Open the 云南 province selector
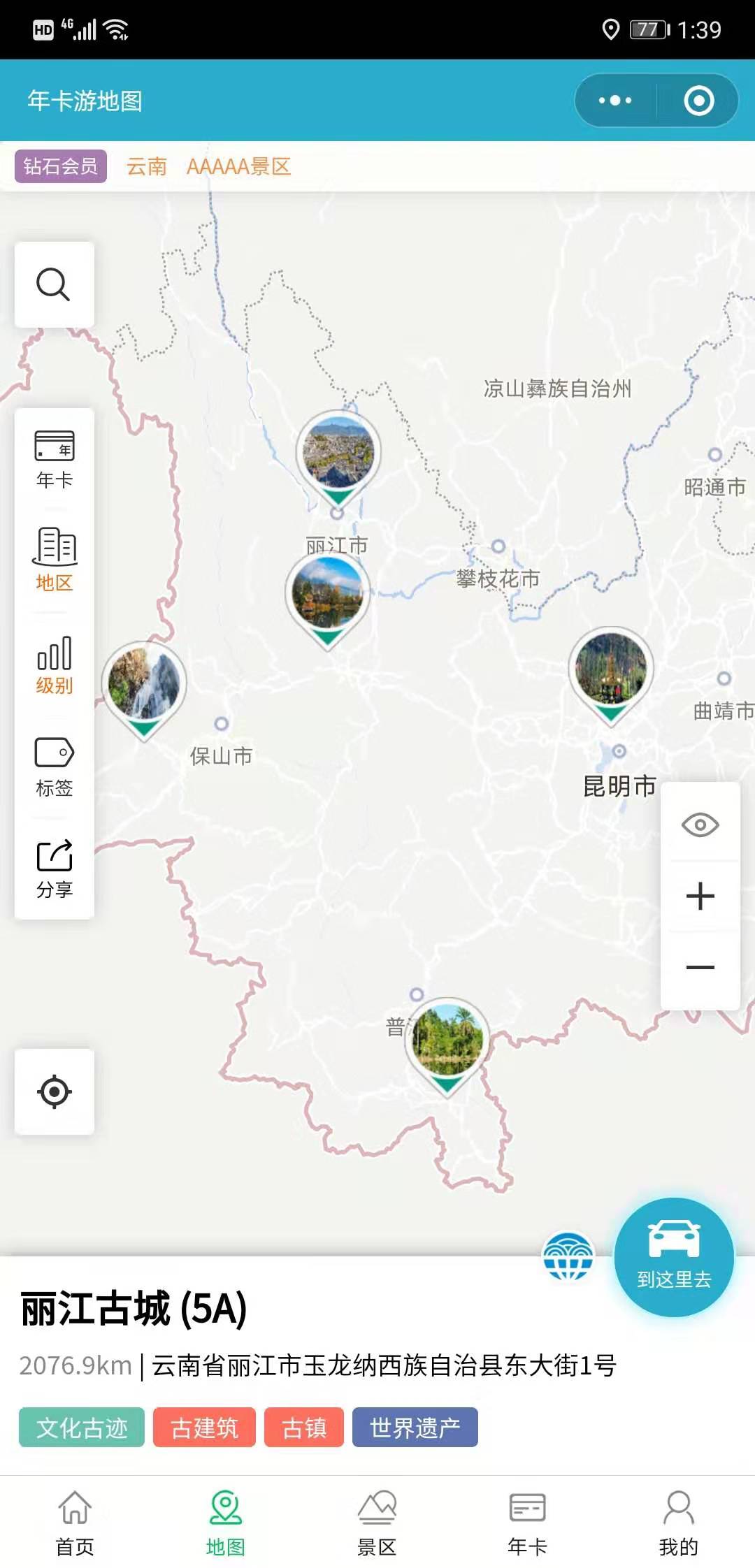Image resolution: width=755 pixels, height=1568 pixels. pyautogui.click(x=146, y=166)
